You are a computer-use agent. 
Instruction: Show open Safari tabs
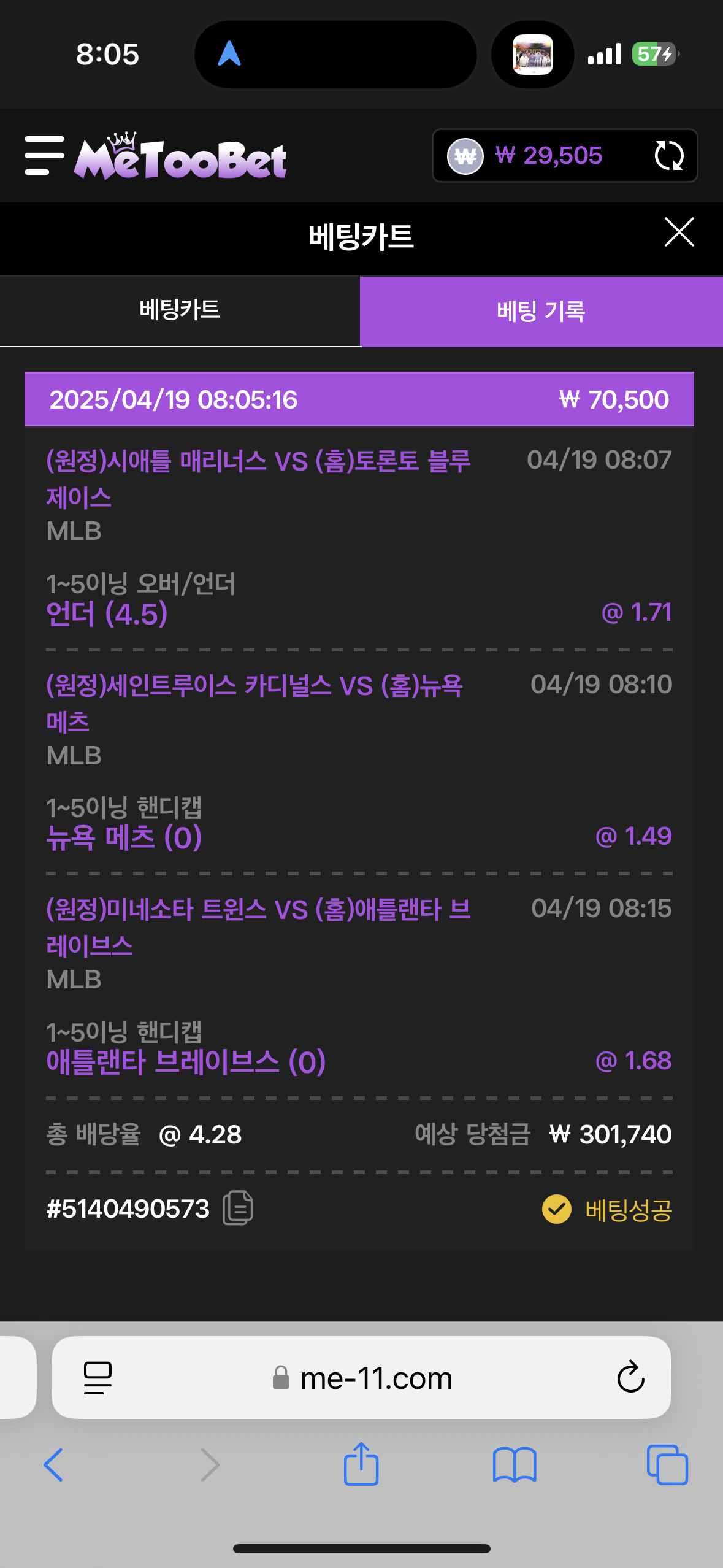click(x=667, y=1465)
